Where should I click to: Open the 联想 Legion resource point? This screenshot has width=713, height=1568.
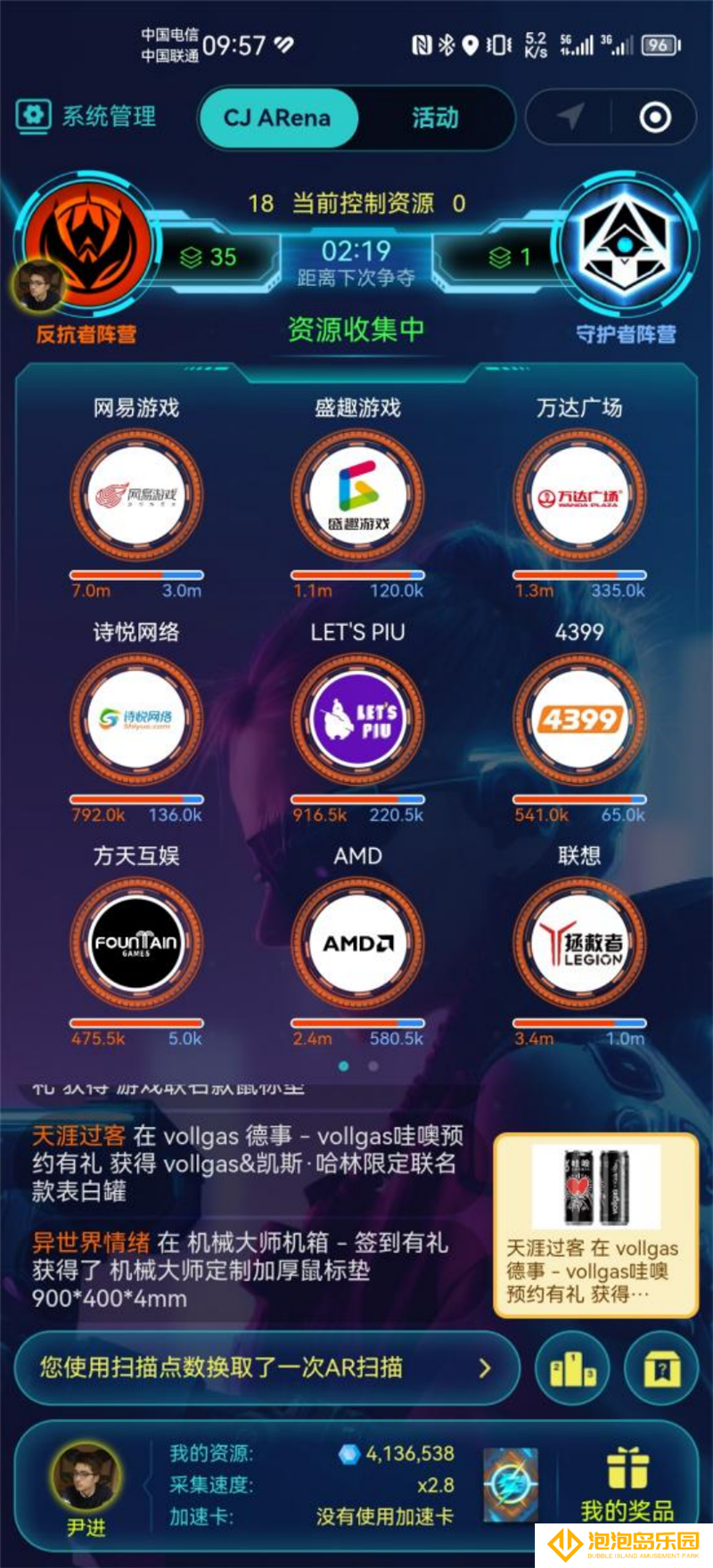pyautogui.click(x=579, y=943)
